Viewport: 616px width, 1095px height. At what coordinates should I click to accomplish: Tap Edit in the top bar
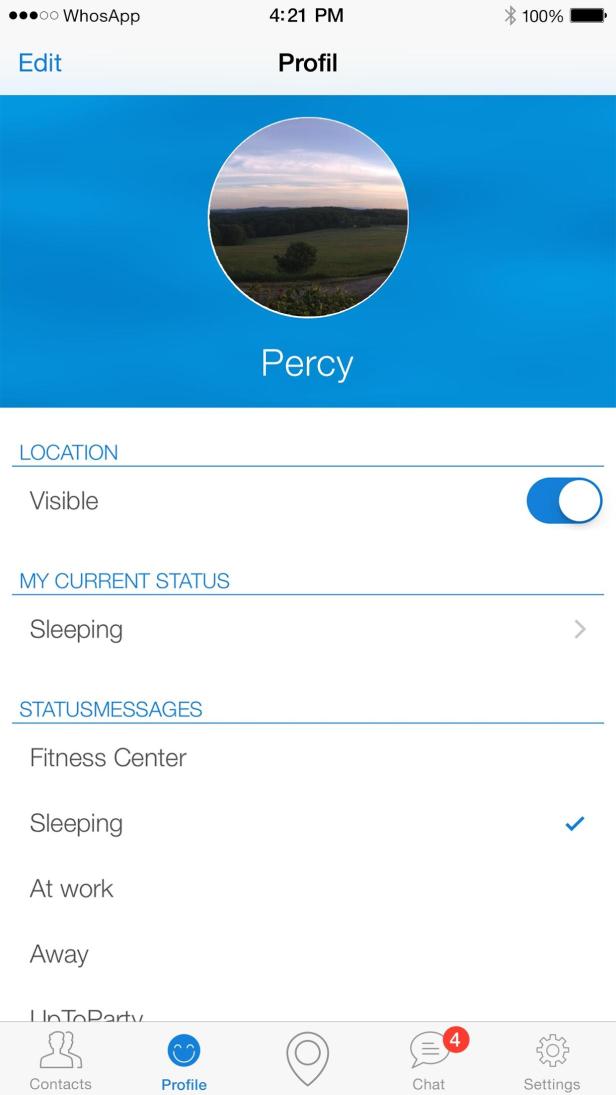tap(40, 63)
